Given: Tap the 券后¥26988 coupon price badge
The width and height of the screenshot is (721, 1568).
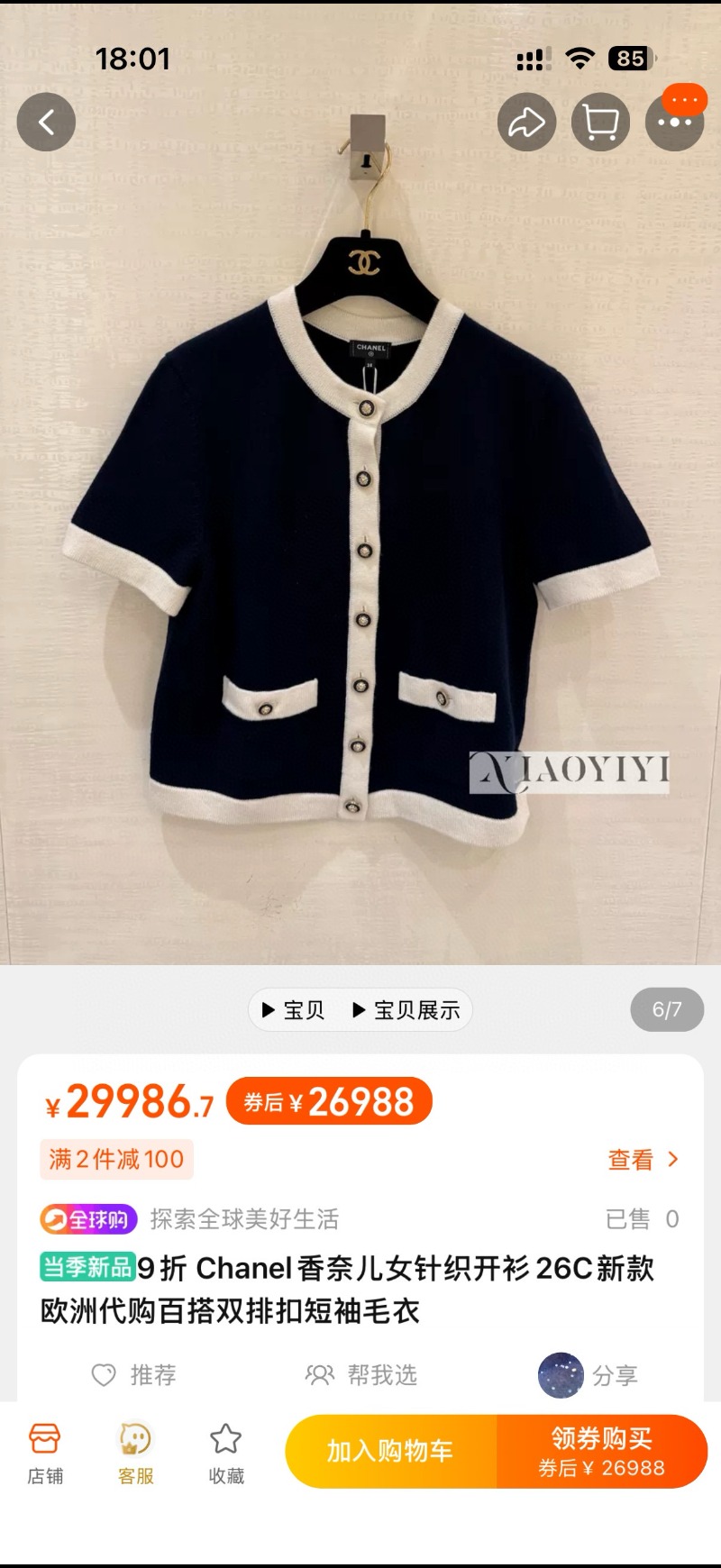Looking at the screenshot, I should click(x=329, y=1101).
